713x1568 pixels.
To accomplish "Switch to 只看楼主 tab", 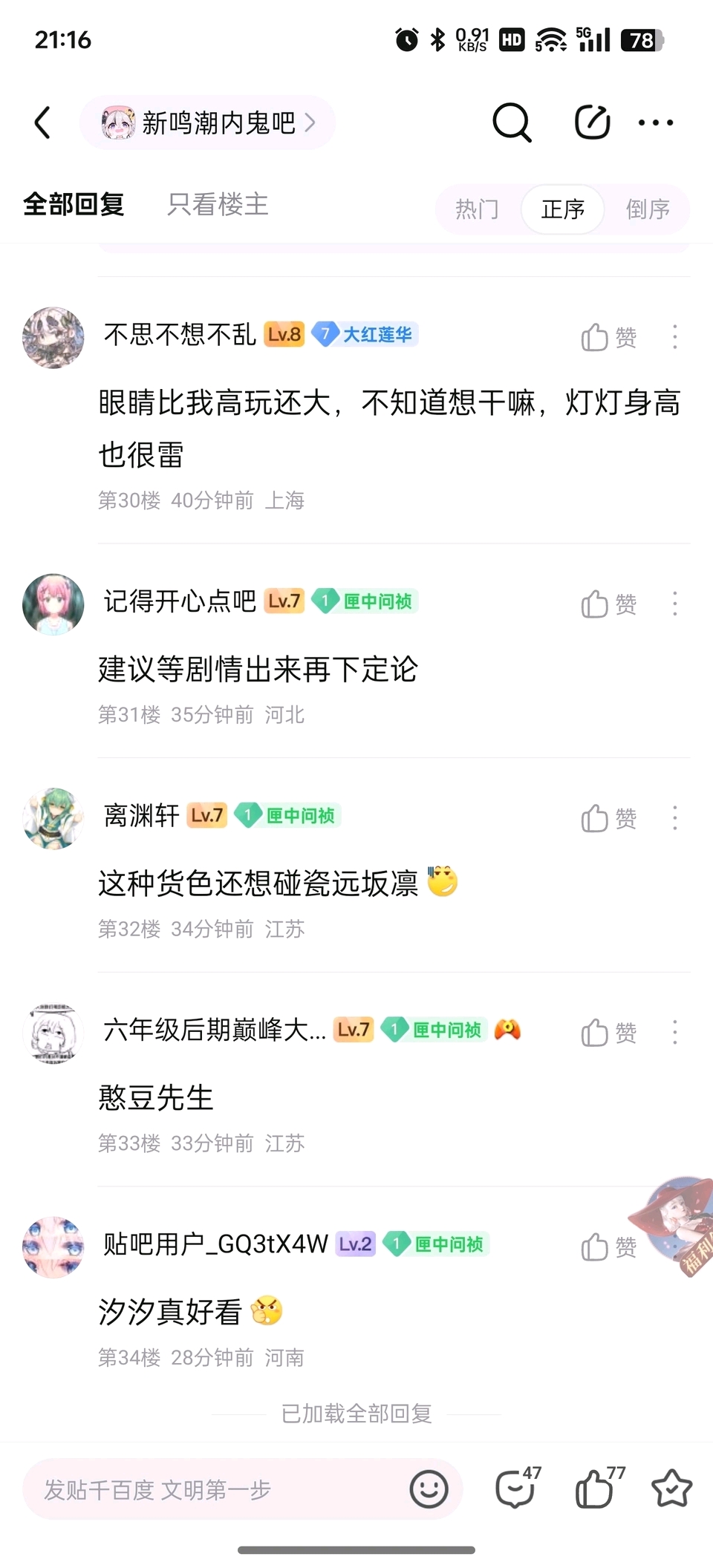I will (x=218, y=204).
